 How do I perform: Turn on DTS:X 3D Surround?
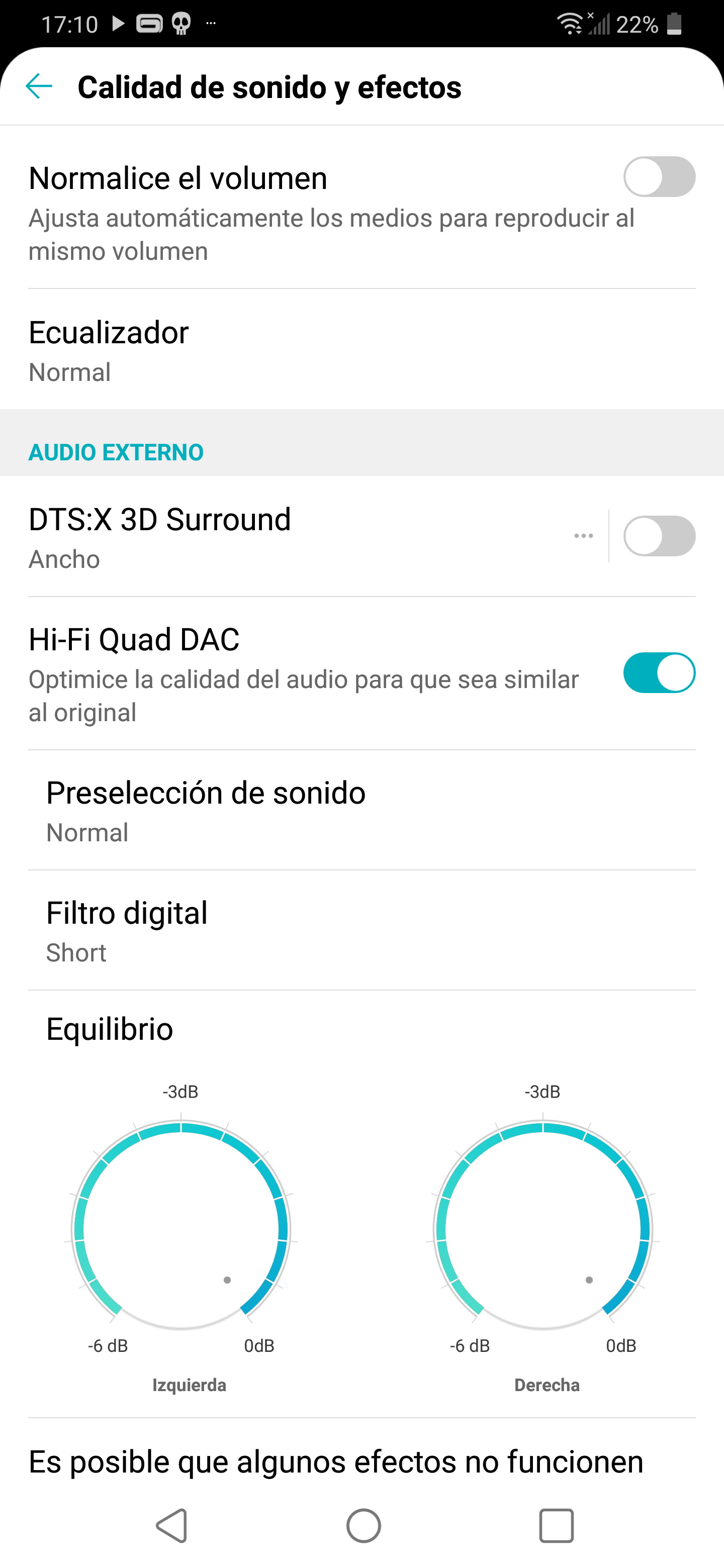[x=659, y=536]
